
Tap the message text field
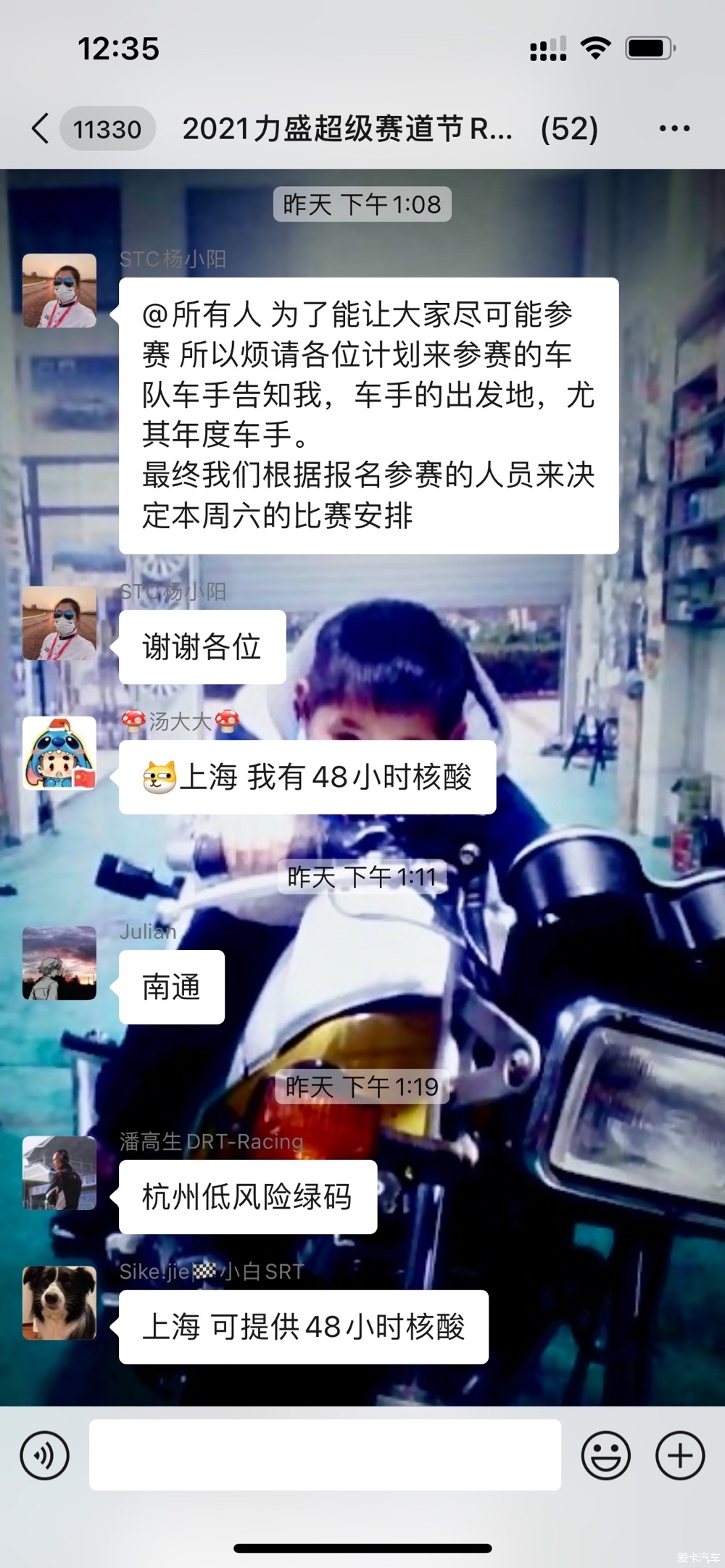325,1455
